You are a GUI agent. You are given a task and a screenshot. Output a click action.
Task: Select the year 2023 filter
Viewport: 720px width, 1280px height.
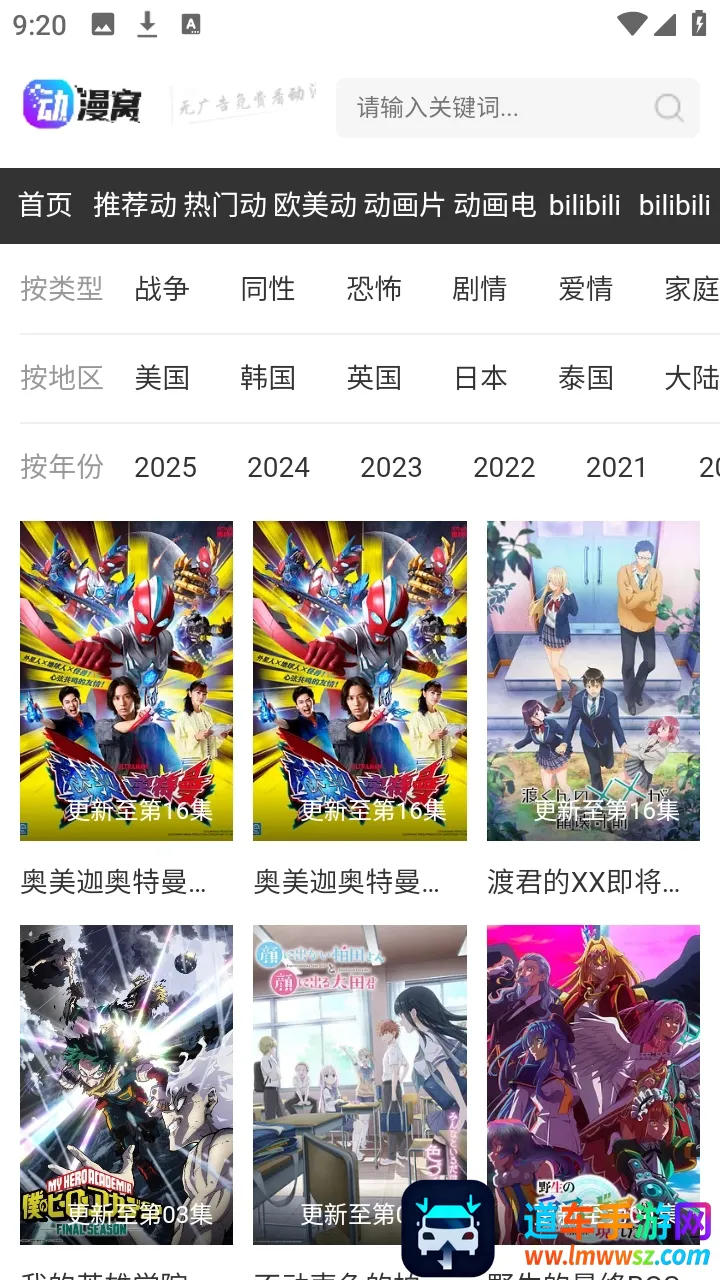[x=391, y=467]
